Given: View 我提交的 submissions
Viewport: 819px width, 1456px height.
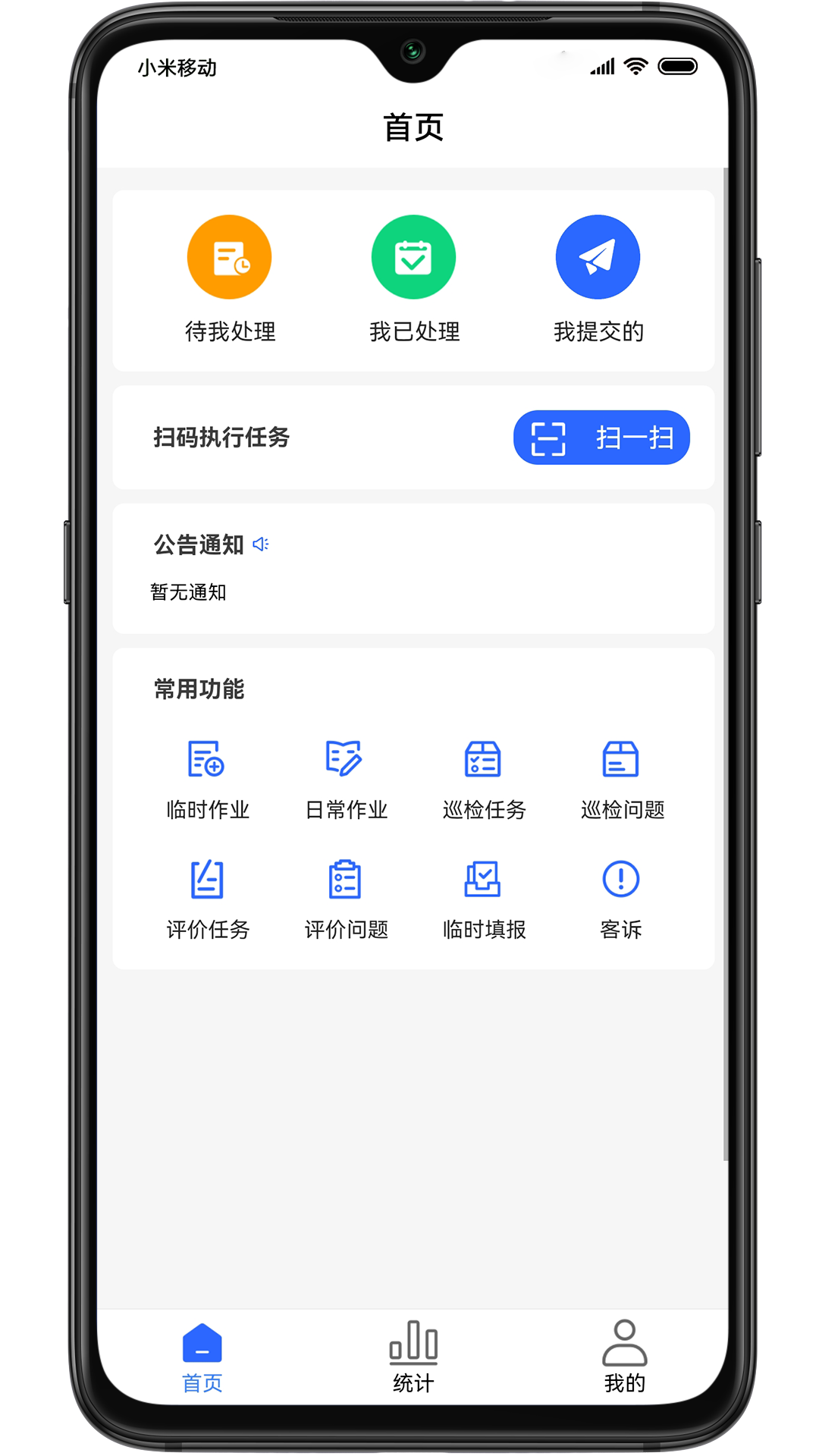Looking at the screenshot, I should click(598, 258).
